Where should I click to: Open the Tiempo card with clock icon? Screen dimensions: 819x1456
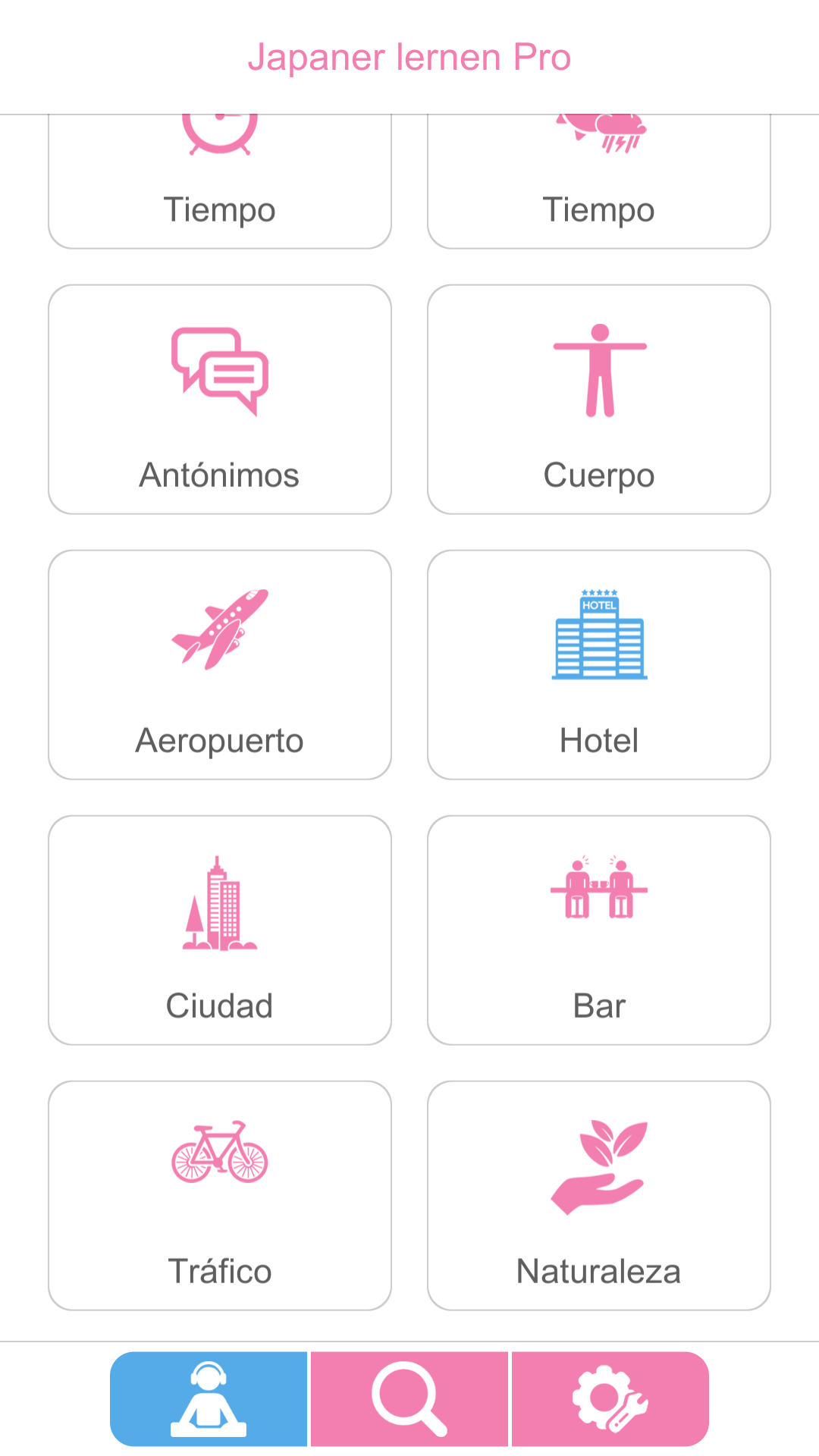pos(220,182)
